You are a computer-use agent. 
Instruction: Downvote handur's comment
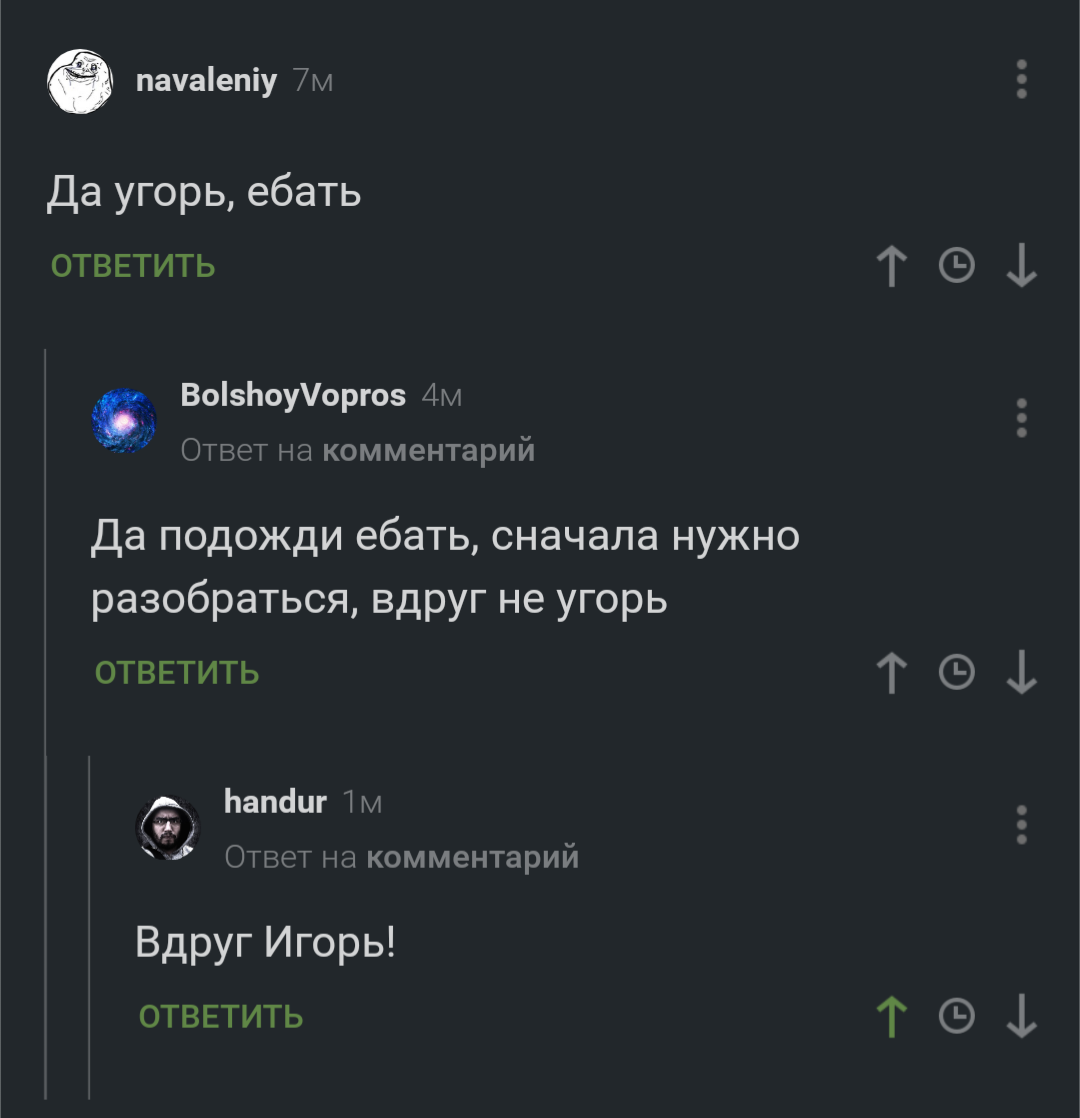pyautogui.click(x=1021, y=1017)
